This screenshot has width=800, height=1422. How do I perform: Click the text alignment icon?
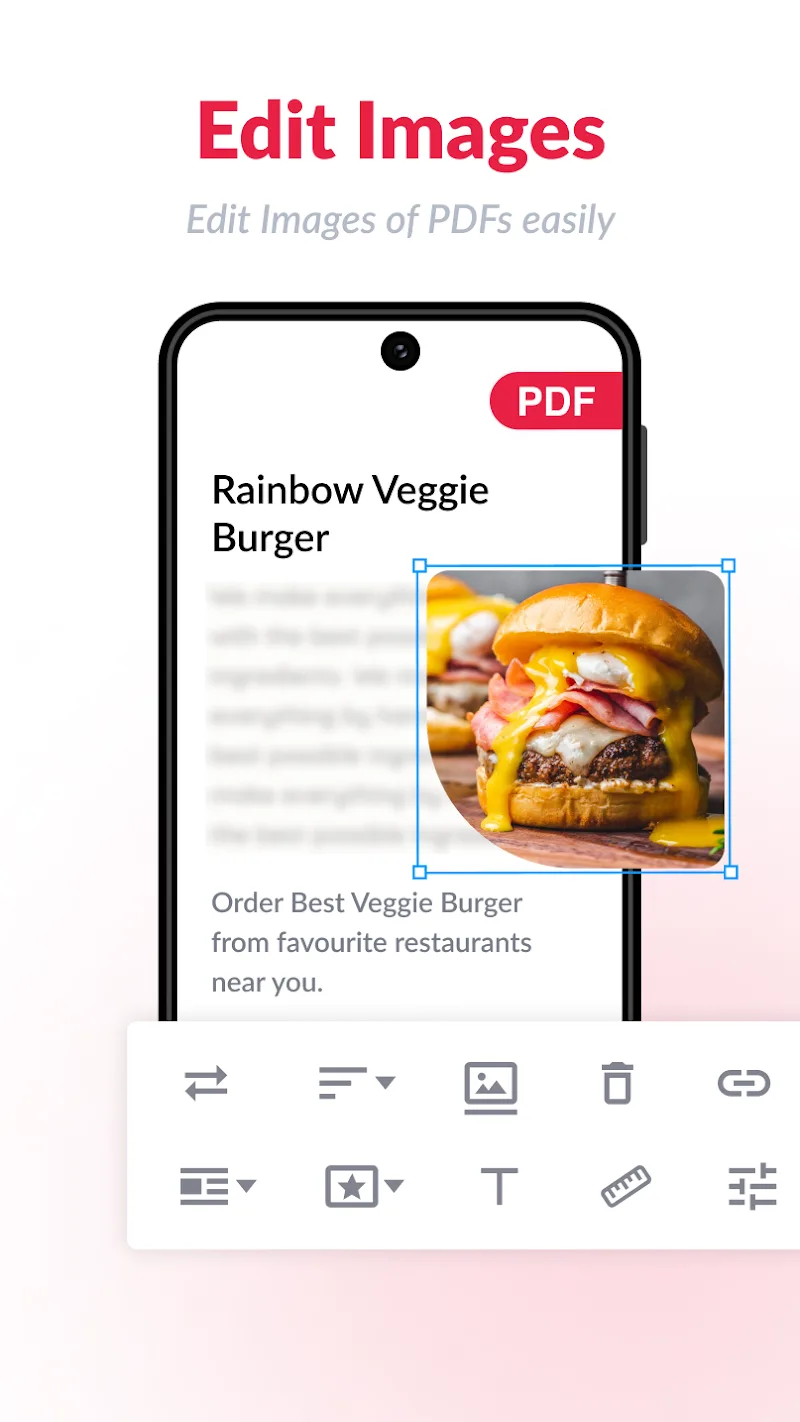click(345, 1083)
